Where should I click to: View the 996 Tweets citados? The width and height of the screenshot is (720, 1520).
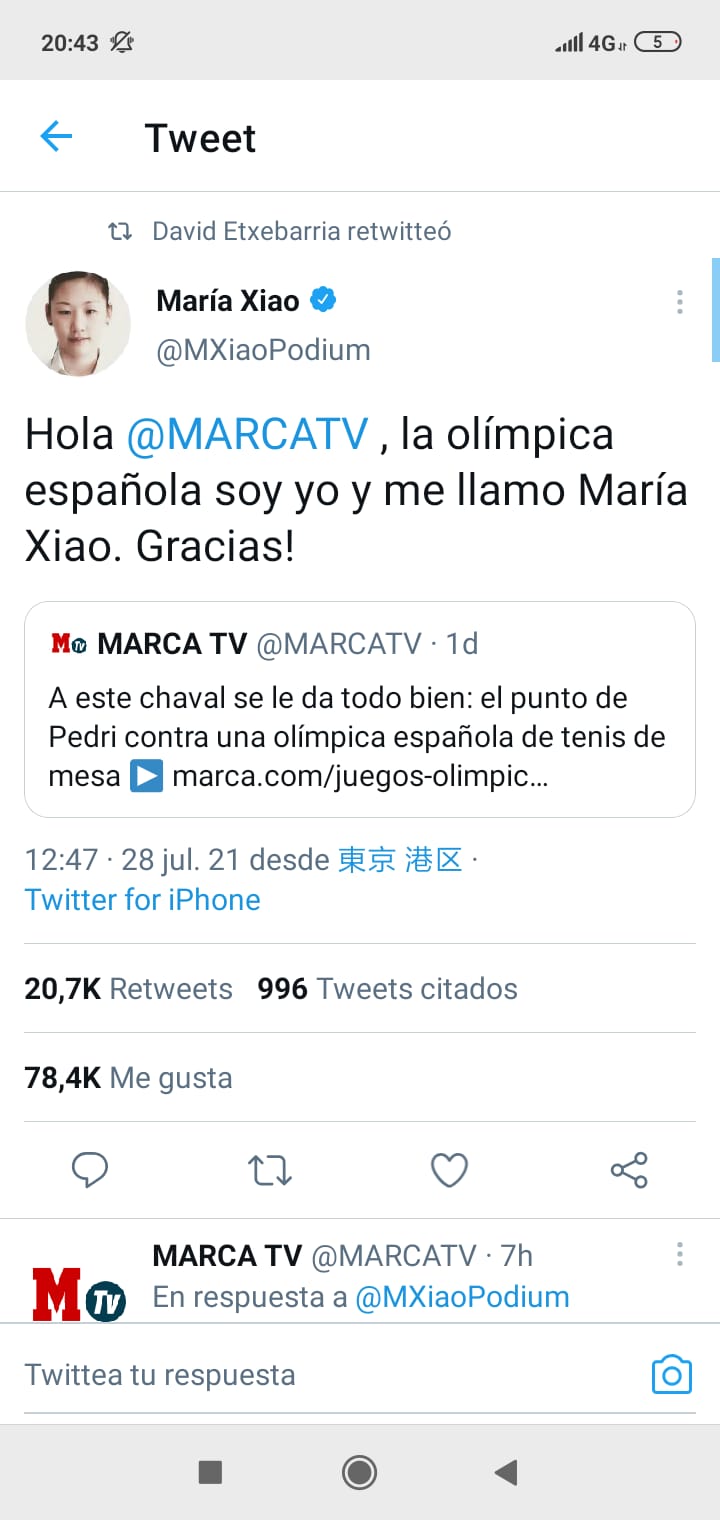click(387, 989)
